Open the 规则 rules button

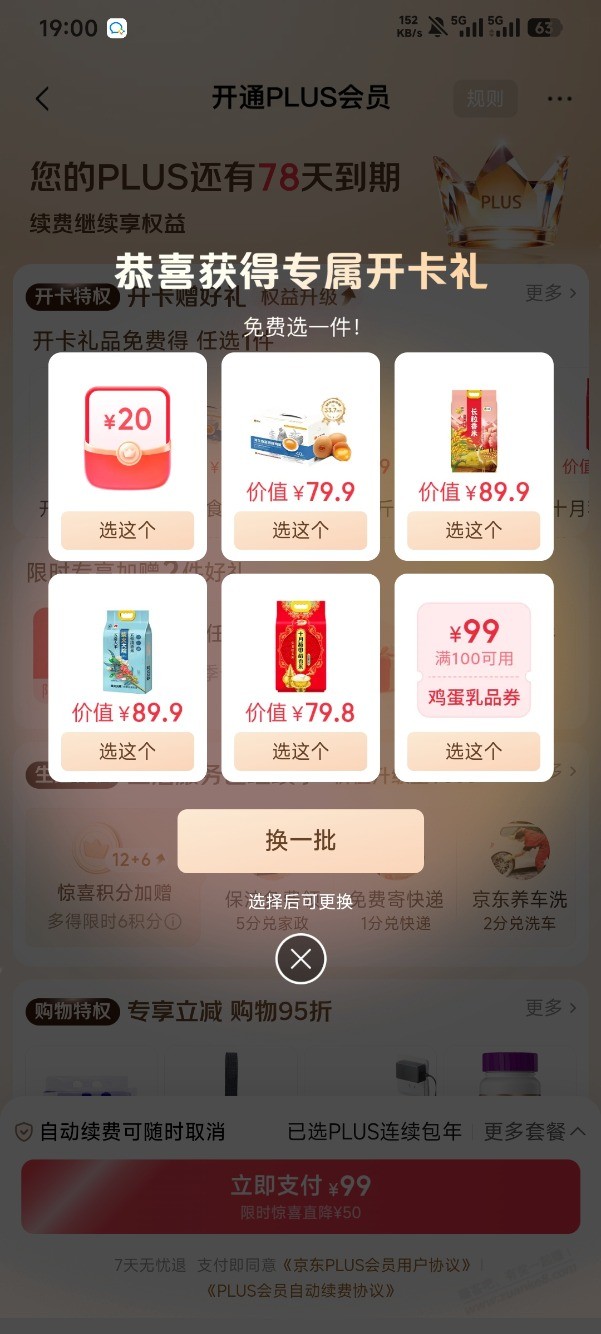[485, 98]
